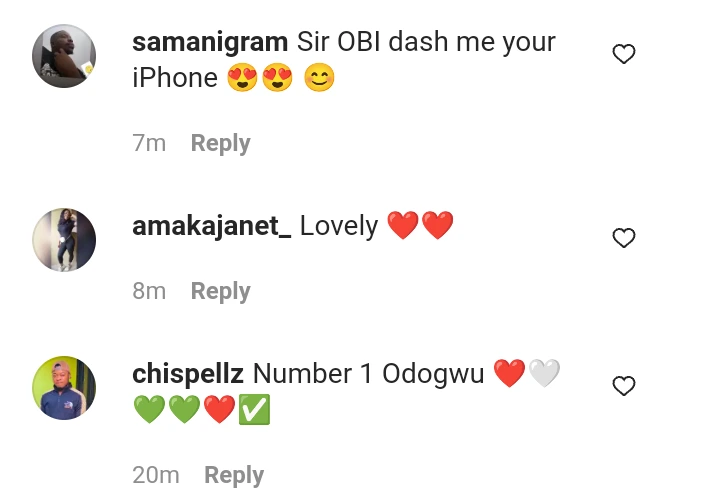This screenshot has height=502, width=720.
Task: Reply to chispellz's Odogwu comment
Action: coord(234,475)
